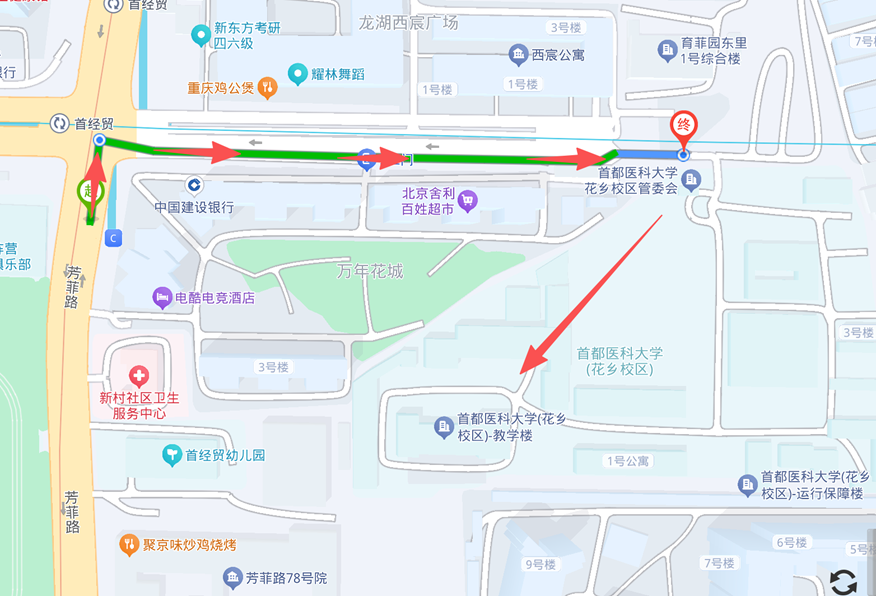The image size is (876, 596).
Task: Select the 首经贸 bus stop icon
Action: point(60,123)
